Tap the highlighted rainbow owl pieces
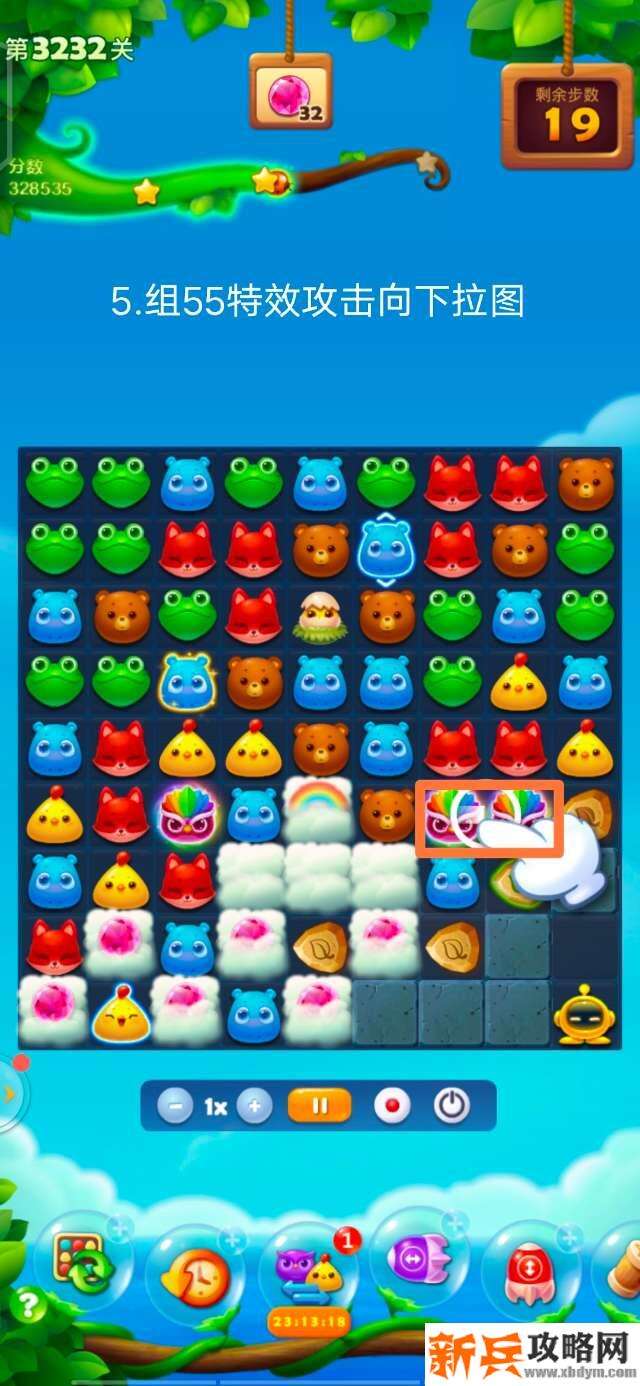Image resolution: width=640 pixels, height=1386 pixels. [x=489, y=815]
